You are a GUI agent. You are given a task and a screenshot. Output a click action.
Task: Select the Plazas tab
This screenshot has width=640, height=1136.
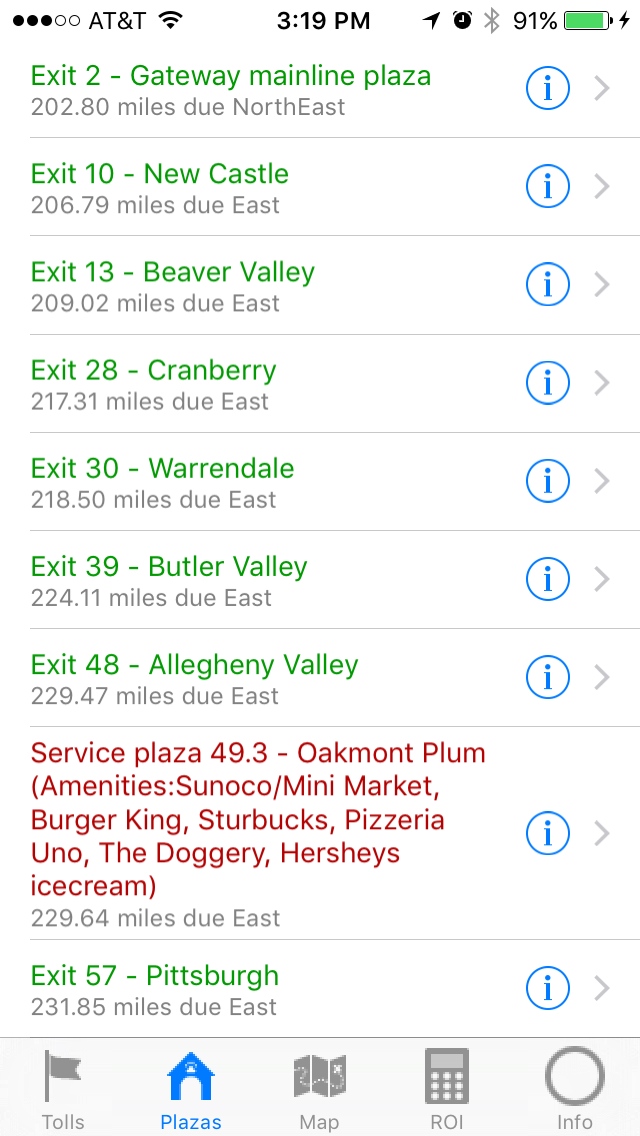point(191,1089)
